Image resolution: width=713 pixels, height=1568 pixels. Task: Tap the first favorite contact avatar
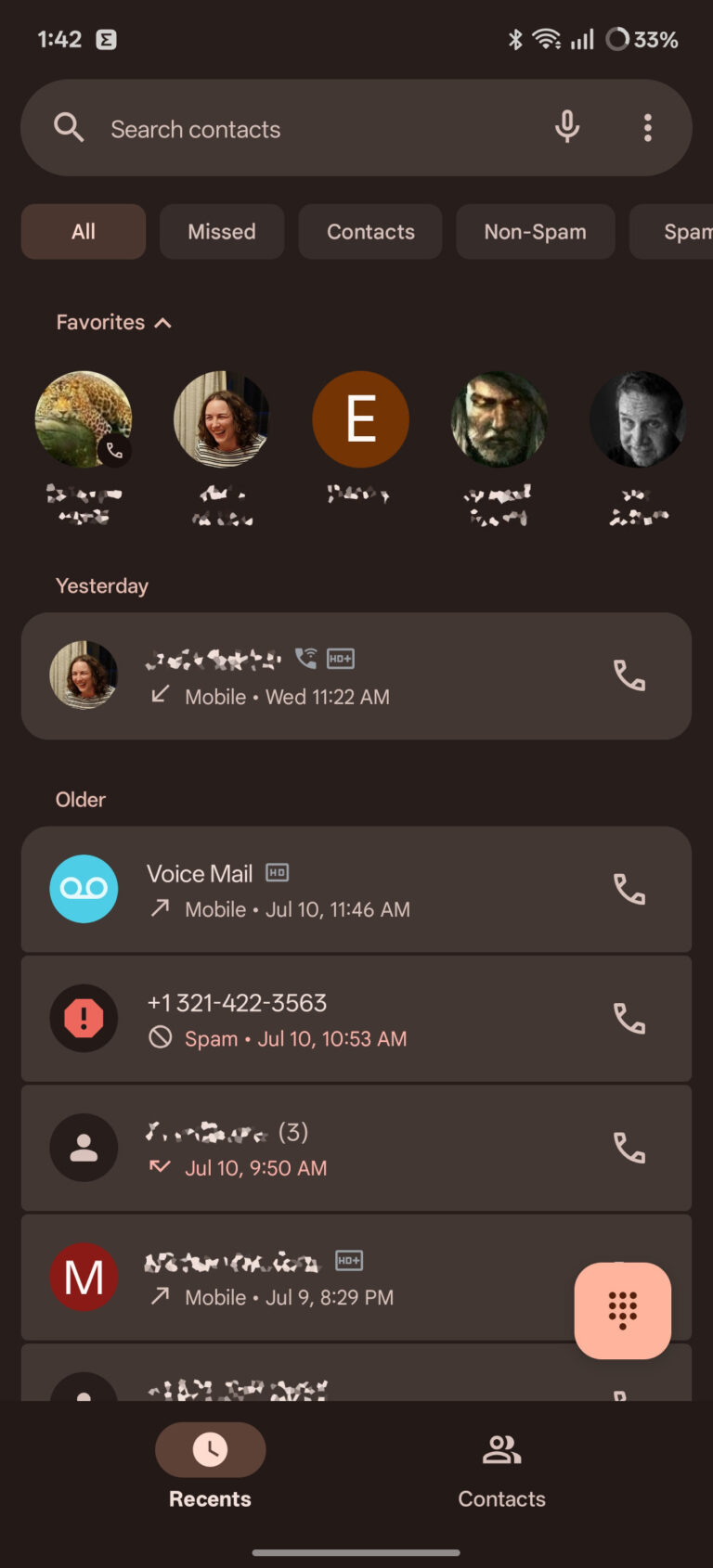coord(84,419)
